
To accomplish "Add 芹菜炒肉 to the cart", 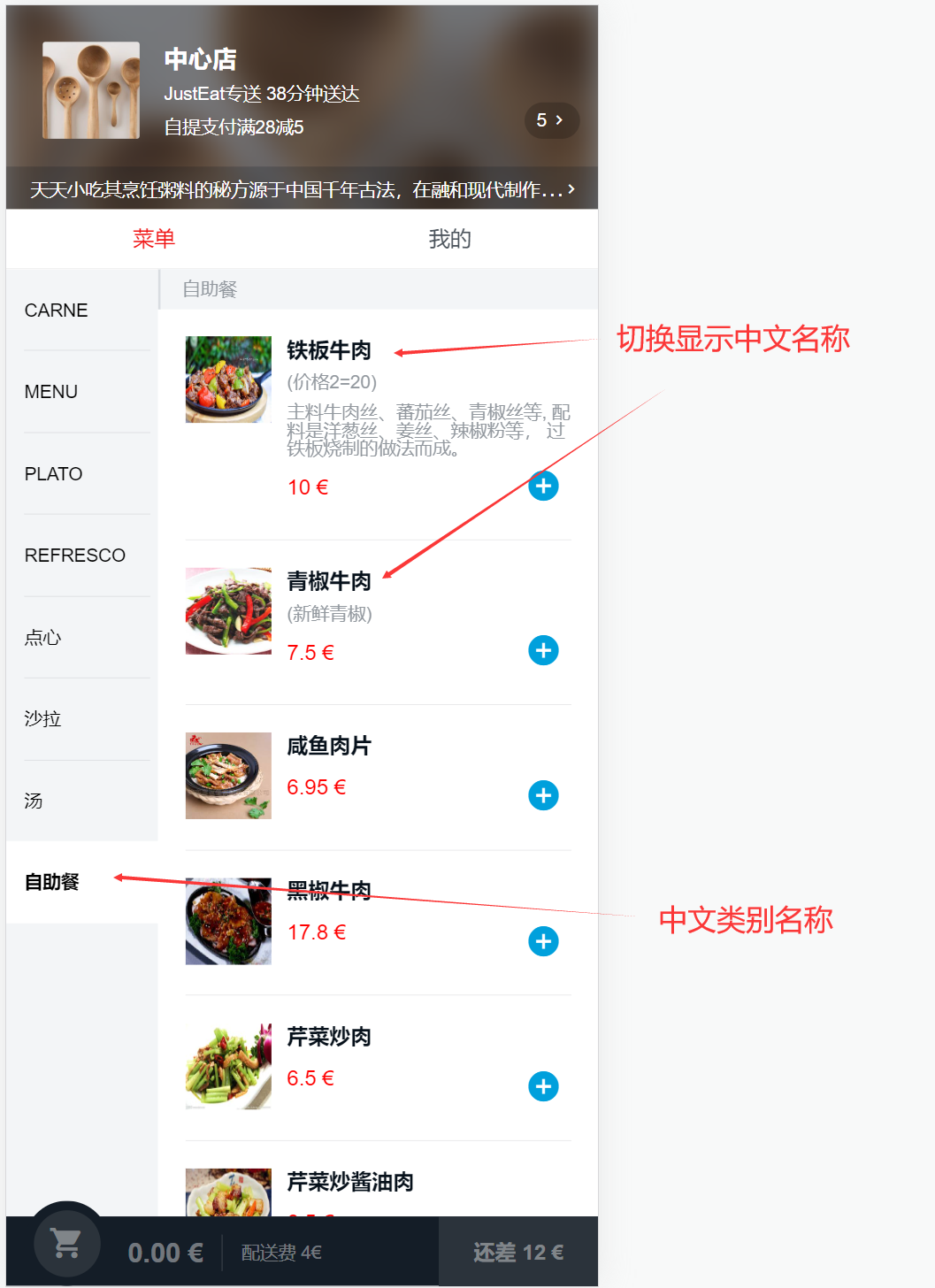I will pyautogui.click(x=543, y=1086).
